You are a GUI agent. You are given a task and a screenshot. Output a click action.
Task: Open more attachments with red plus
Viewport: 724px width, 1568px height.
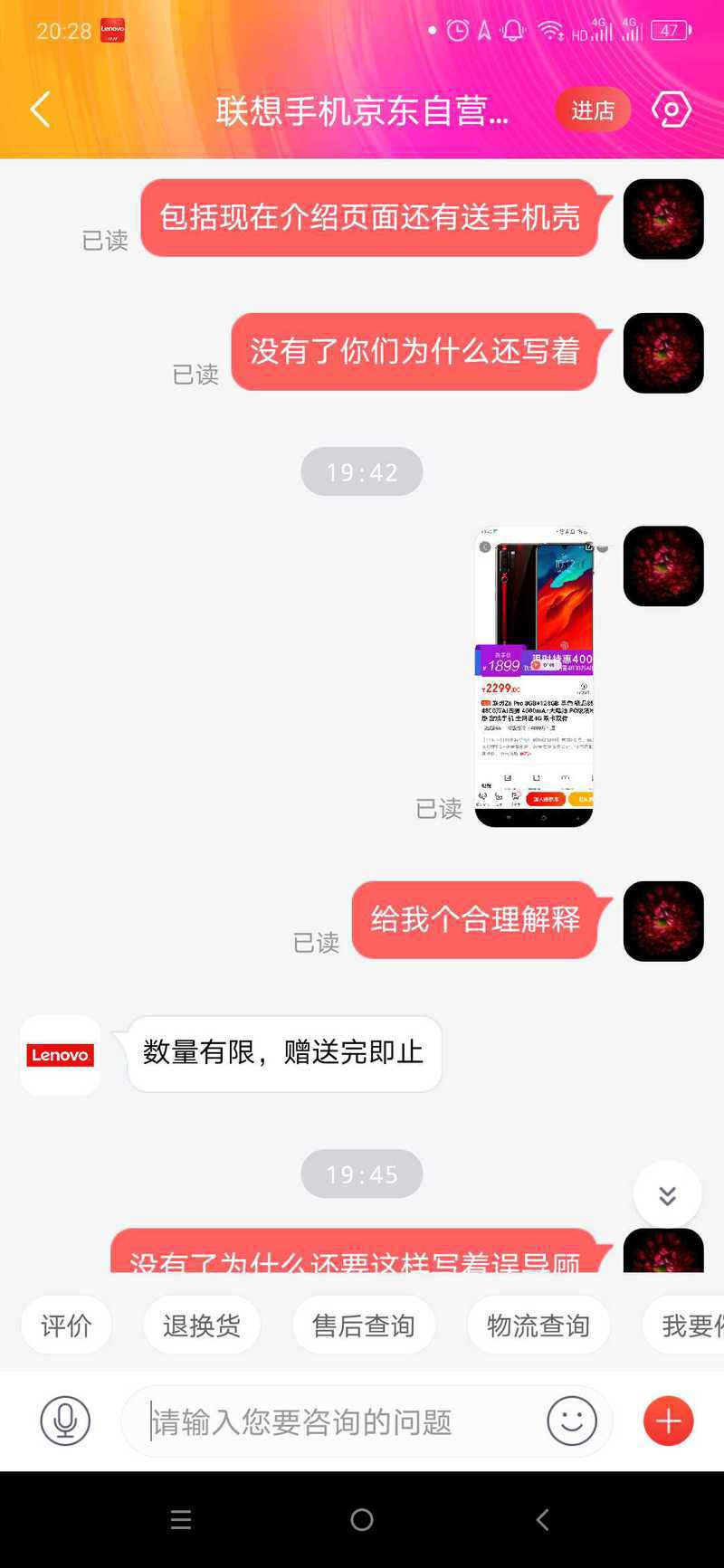[669, 1421]
